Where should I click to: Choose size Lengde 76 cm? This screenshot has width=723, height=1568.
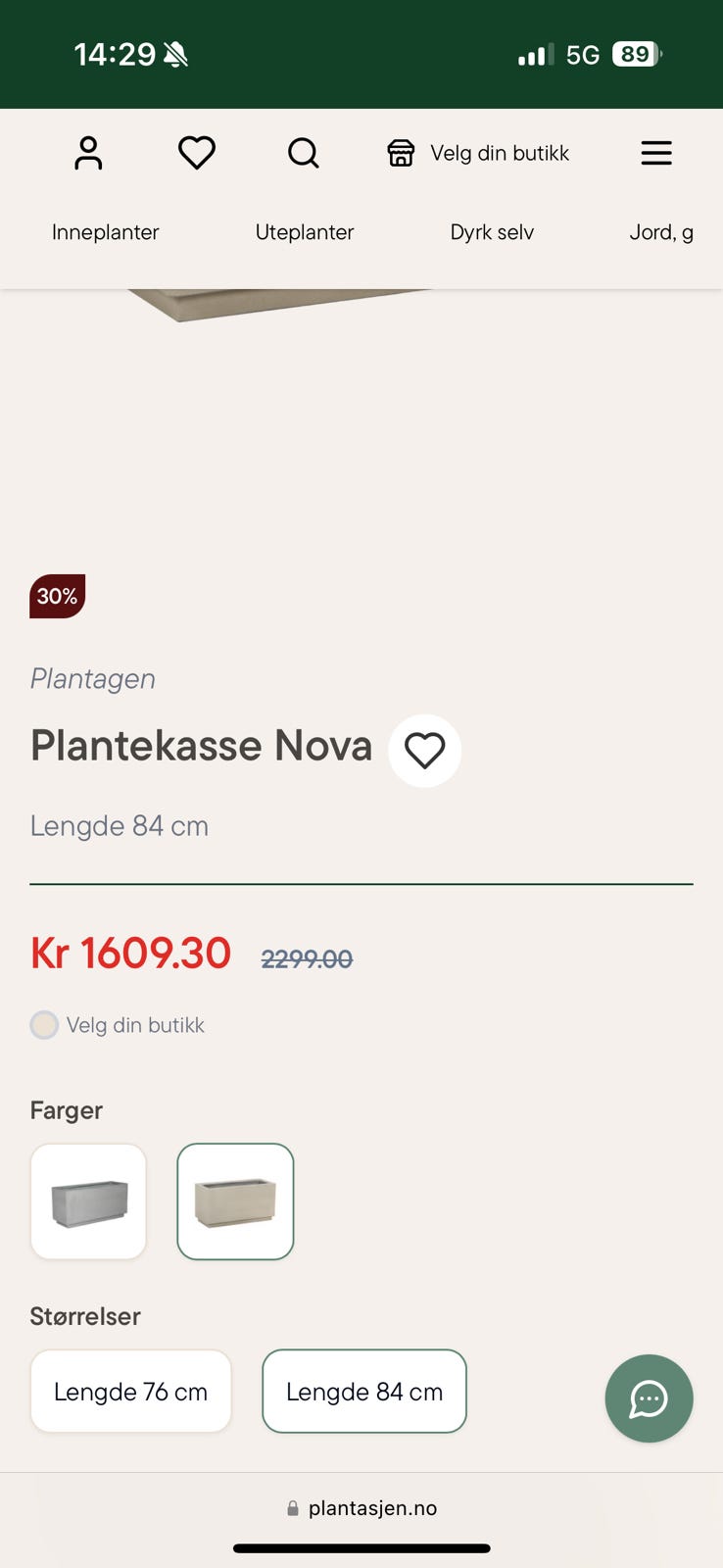click(131, 1392)
